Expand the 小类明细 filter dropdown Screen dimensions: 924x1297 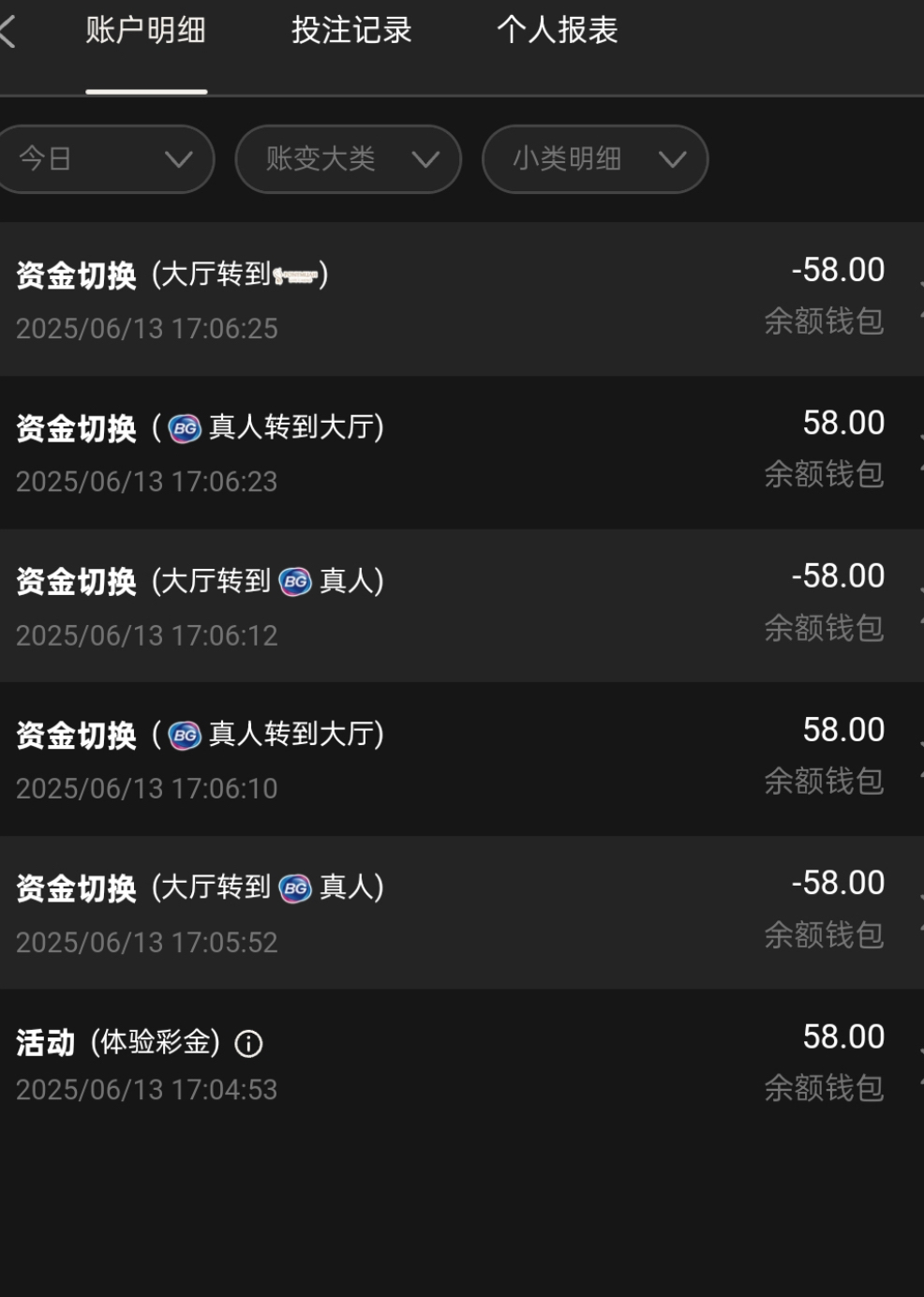tap(594, 159)
